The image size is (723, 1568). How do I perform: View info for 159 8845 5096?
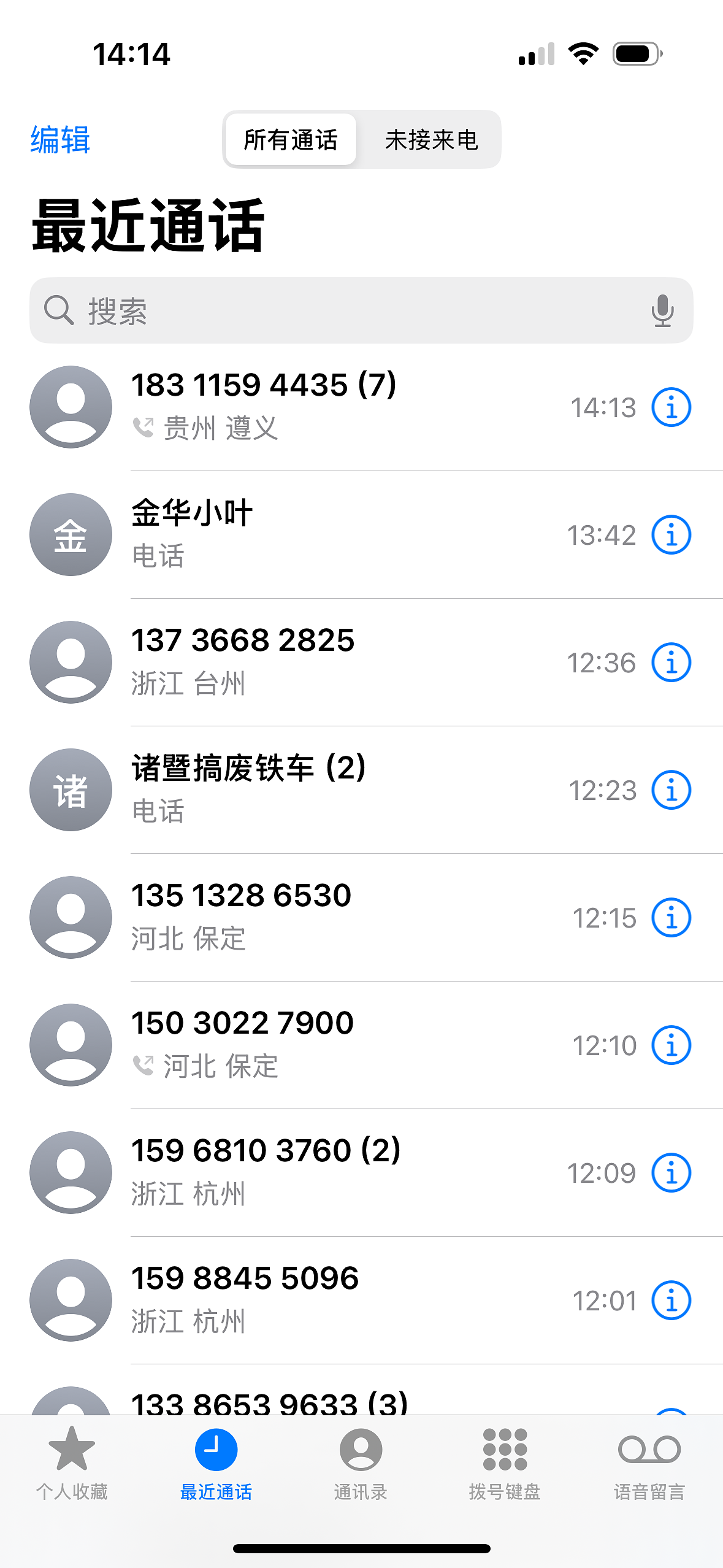[x=671, y=1300]
